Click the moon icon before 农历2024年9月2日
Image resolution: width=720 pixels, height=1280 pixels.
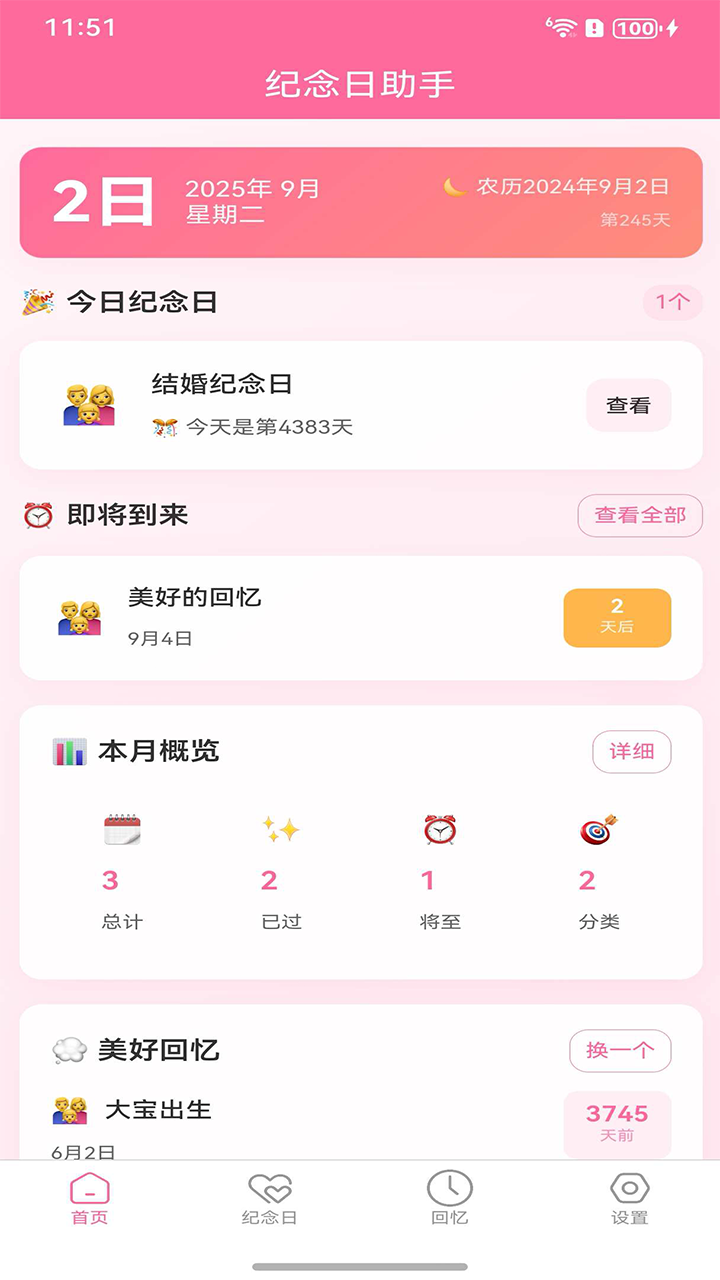click(x=457, y=185)
